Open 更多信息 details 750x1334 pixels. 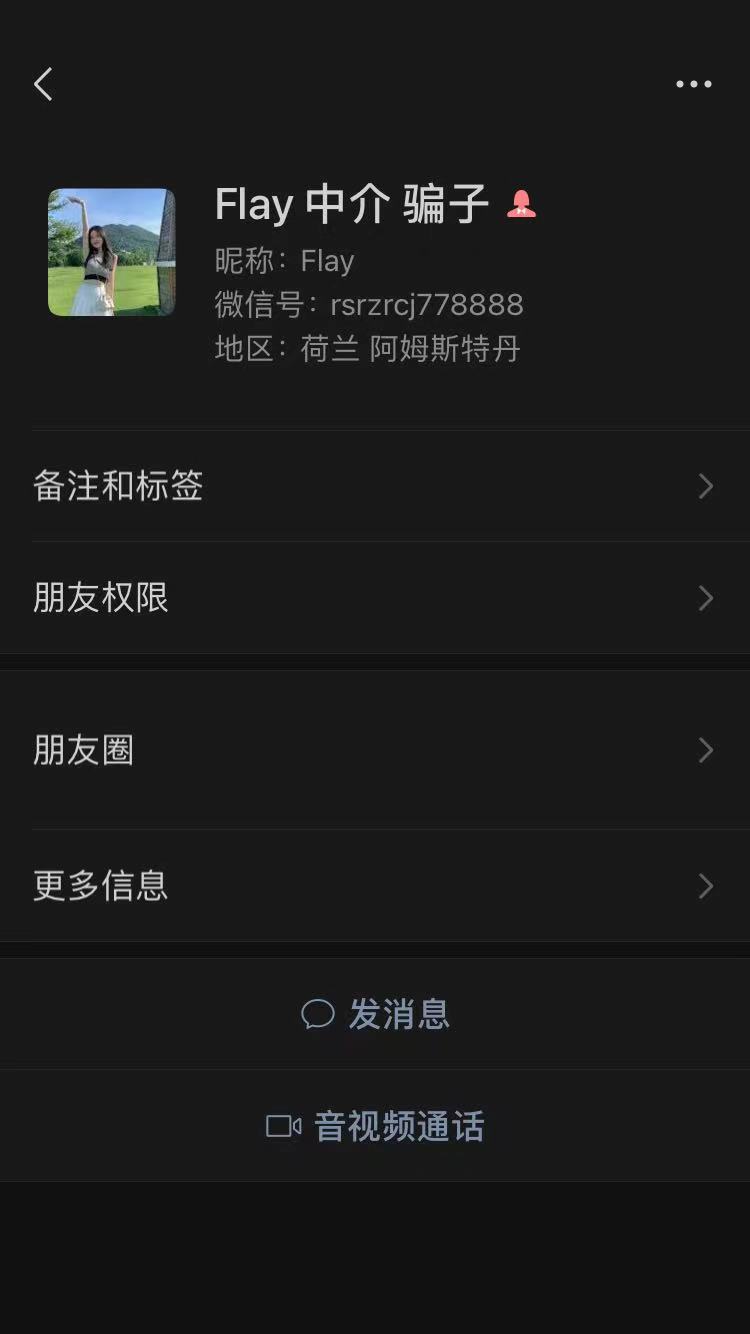click(375, 886)
